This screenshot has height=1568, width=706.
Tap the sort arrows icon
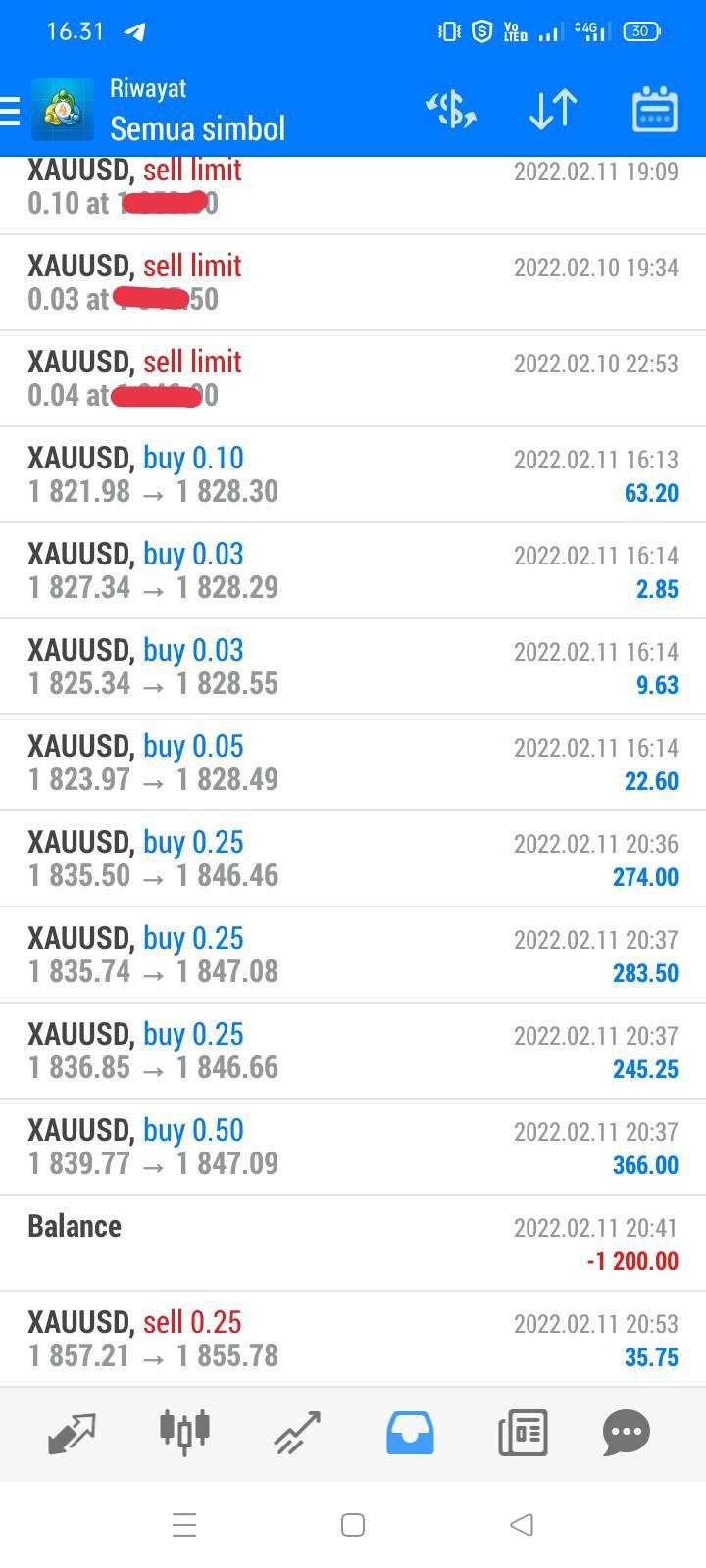[x=553, y=110]
